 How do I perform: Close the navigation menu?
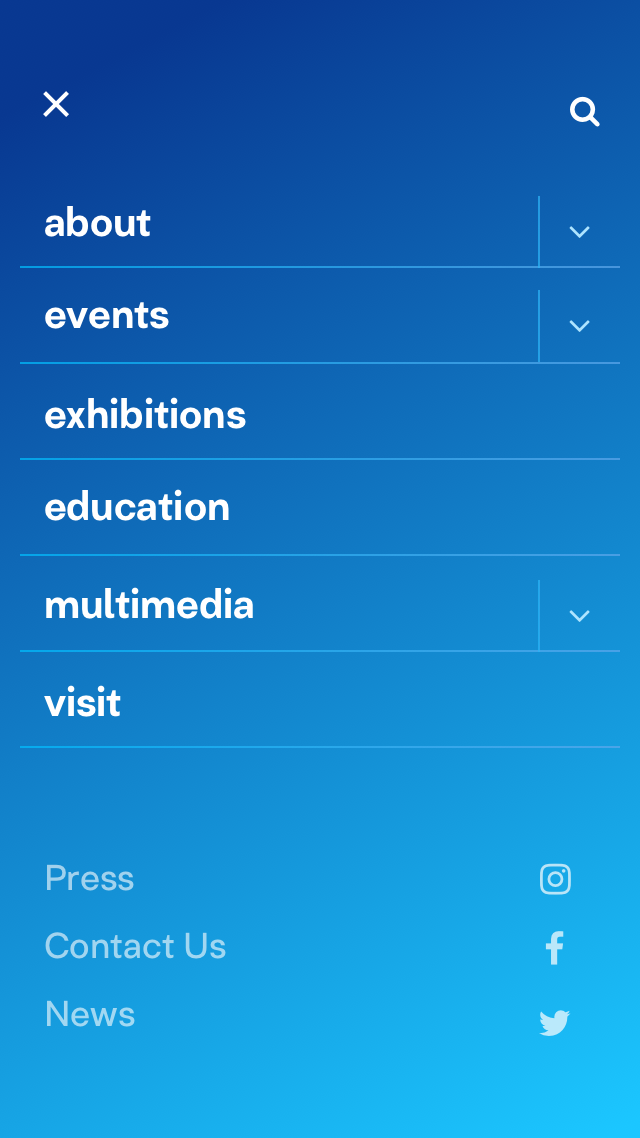[56, 105]
